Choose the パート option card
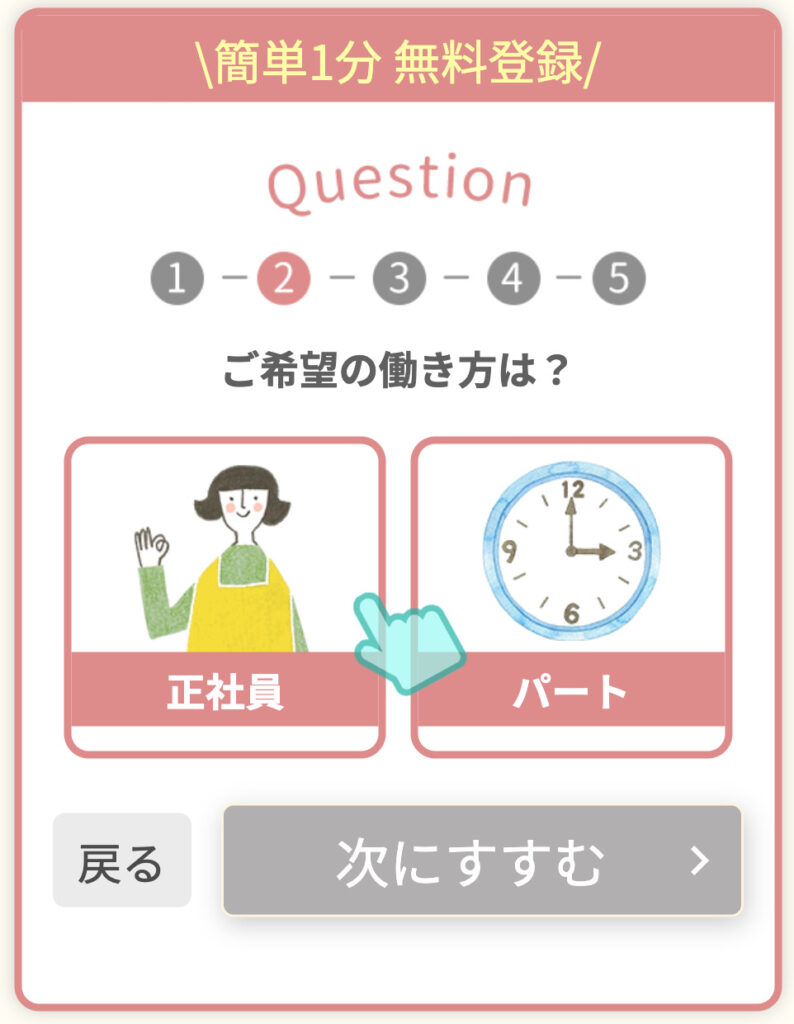The image size is (794, 1024). point(571,595)
